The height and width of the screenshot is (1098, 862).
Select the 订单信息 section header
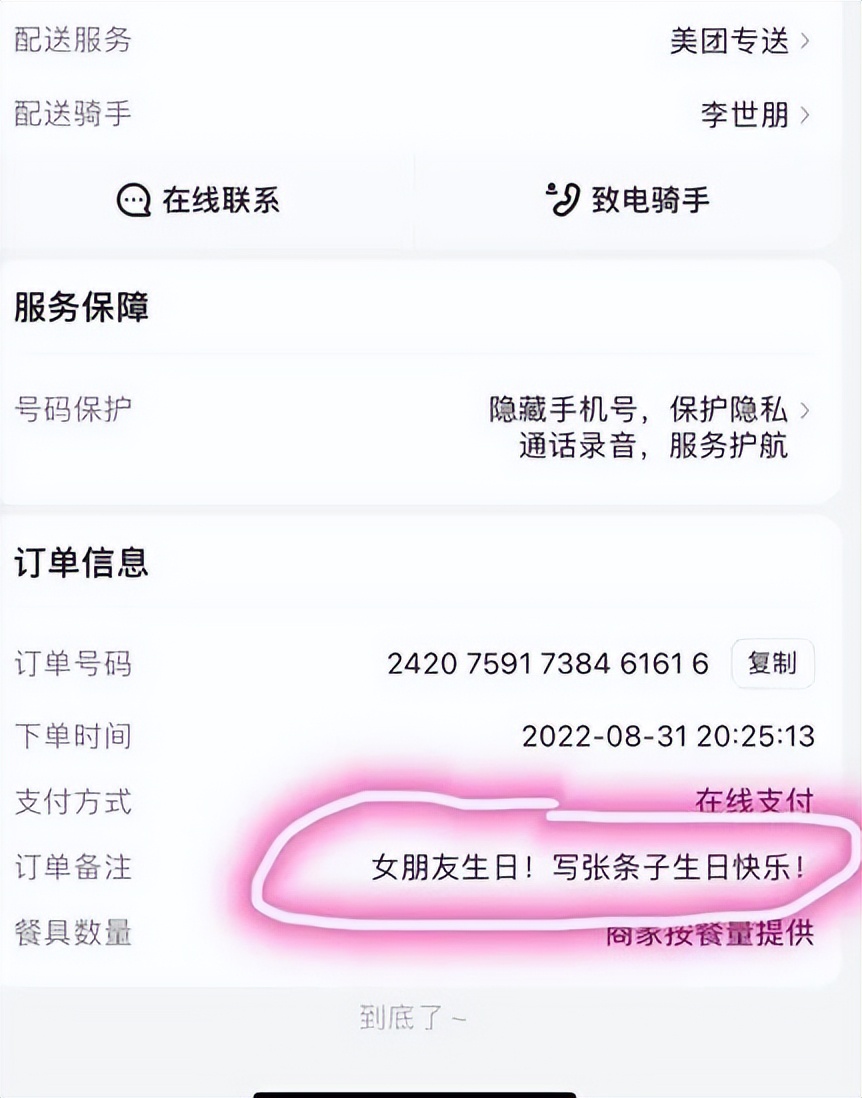coord(80,562)
